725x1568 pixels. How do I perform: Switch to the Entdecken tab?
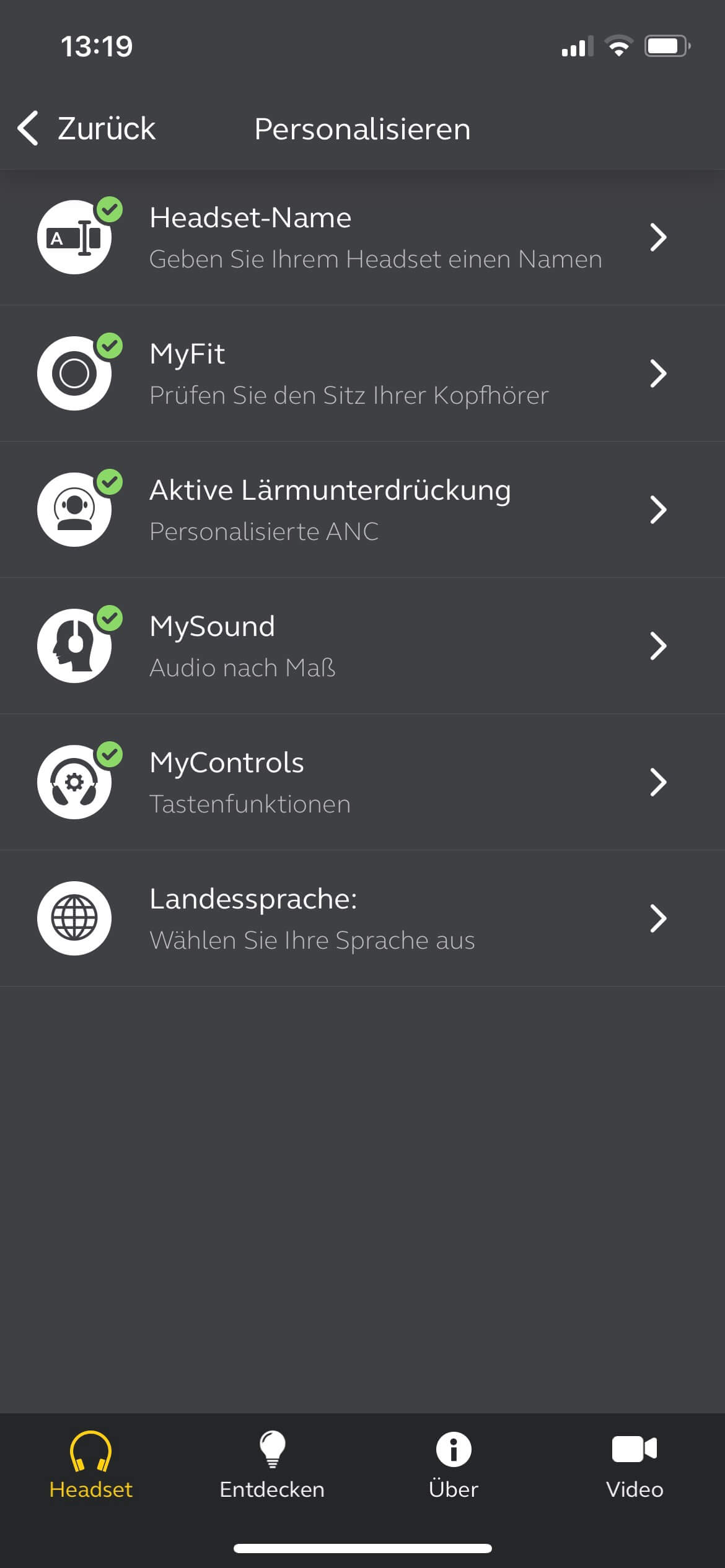[x=272, y=1465]
